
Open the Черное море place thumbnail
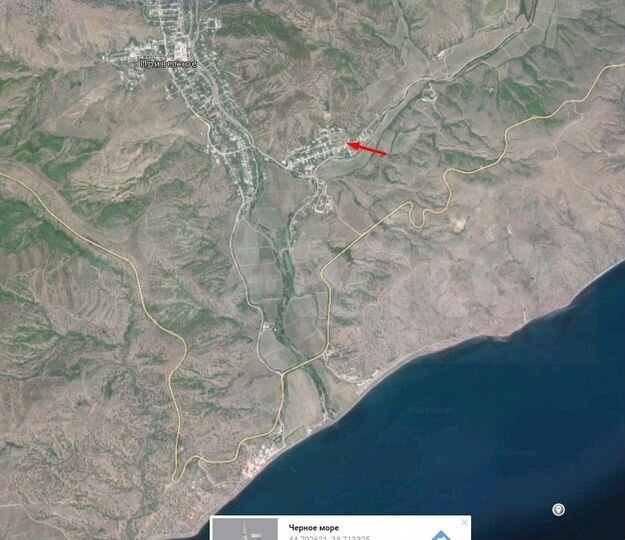[x=247, y=530]
